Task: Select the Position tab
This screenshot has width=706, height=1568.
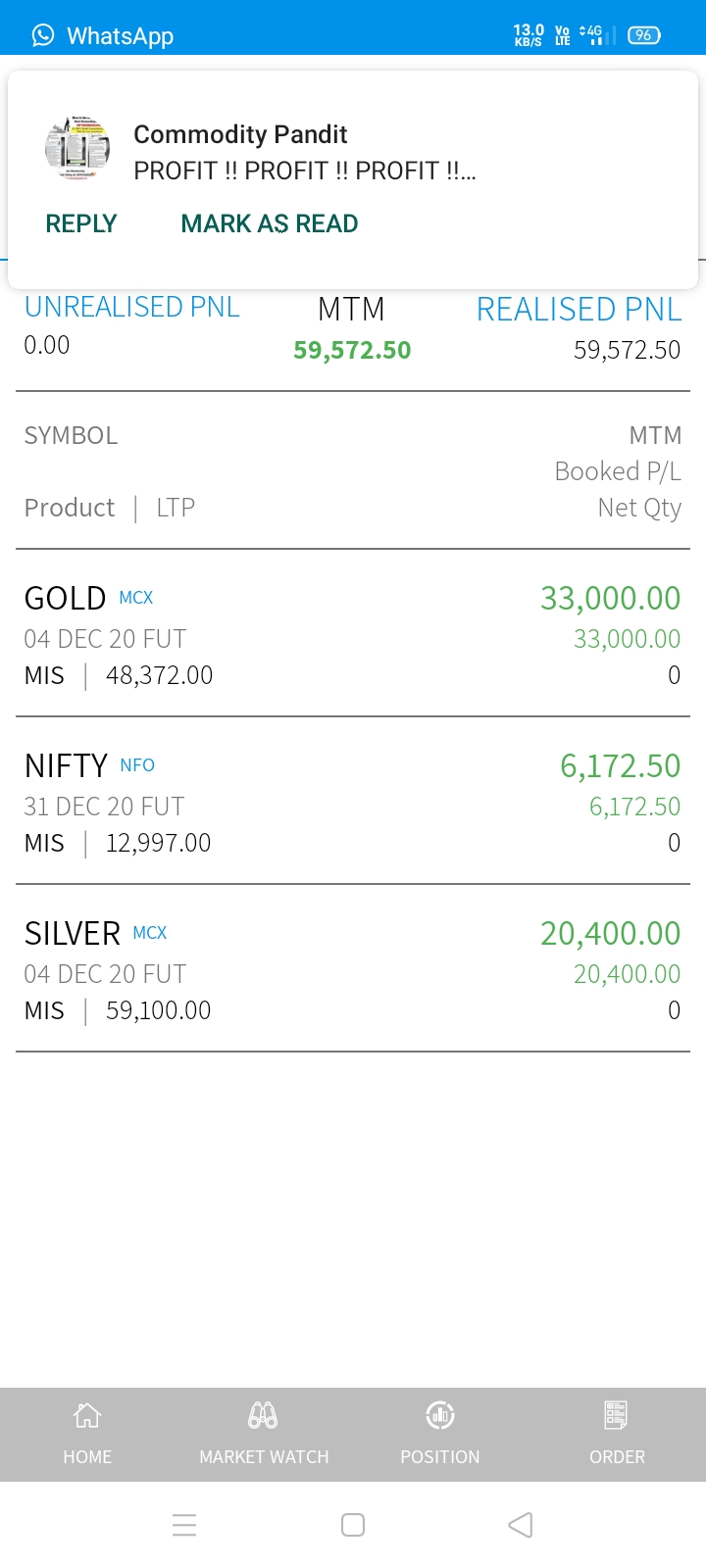Action: 440,1433
